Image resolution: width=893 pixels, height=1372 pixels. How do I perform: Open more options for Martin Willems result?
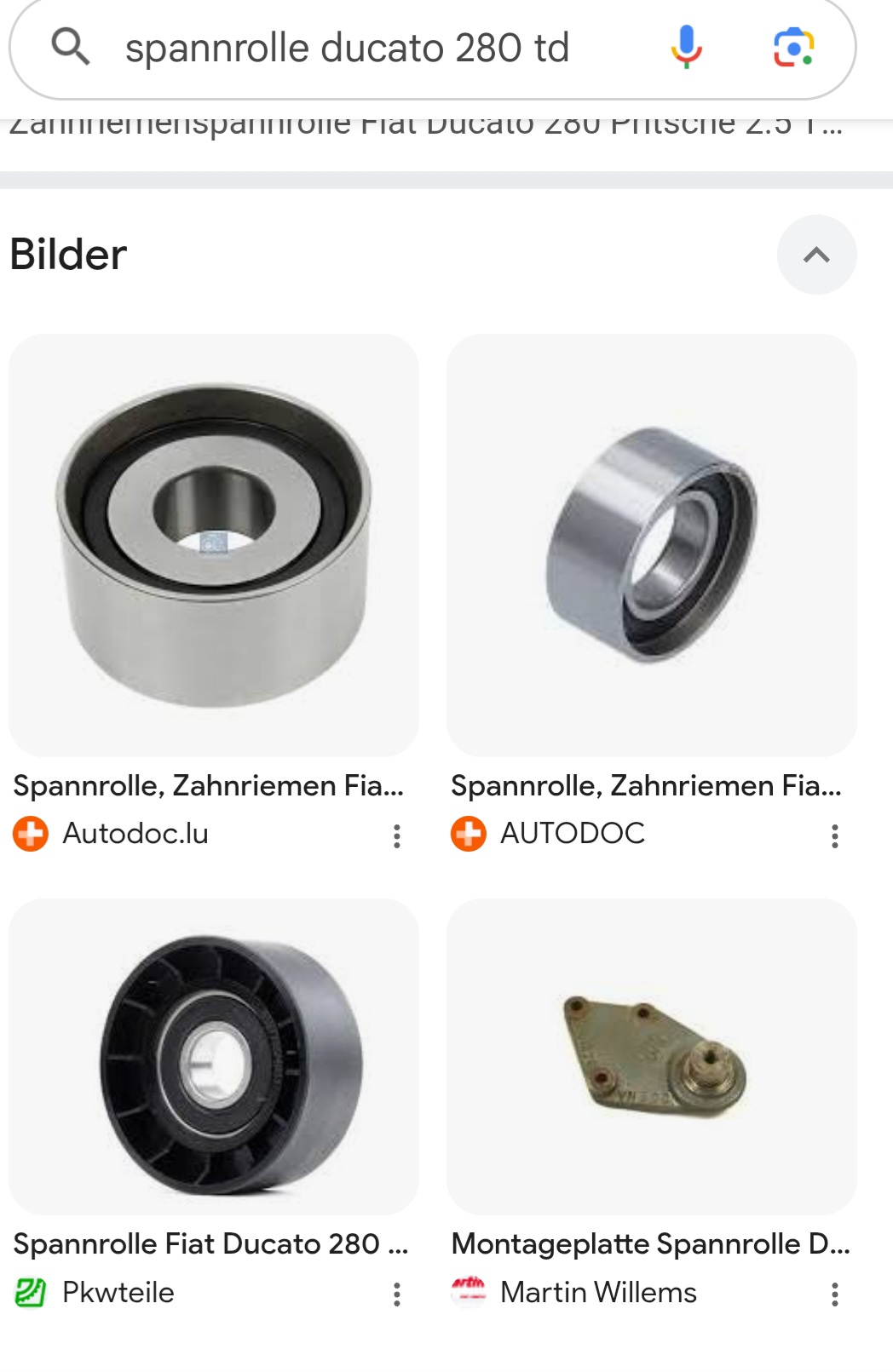(835, 1295)
